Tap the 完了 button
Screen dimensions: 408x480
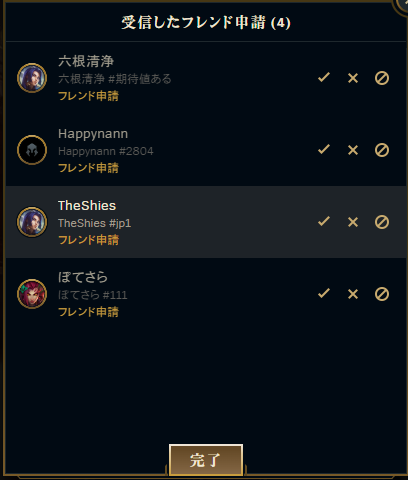point(206,460)
